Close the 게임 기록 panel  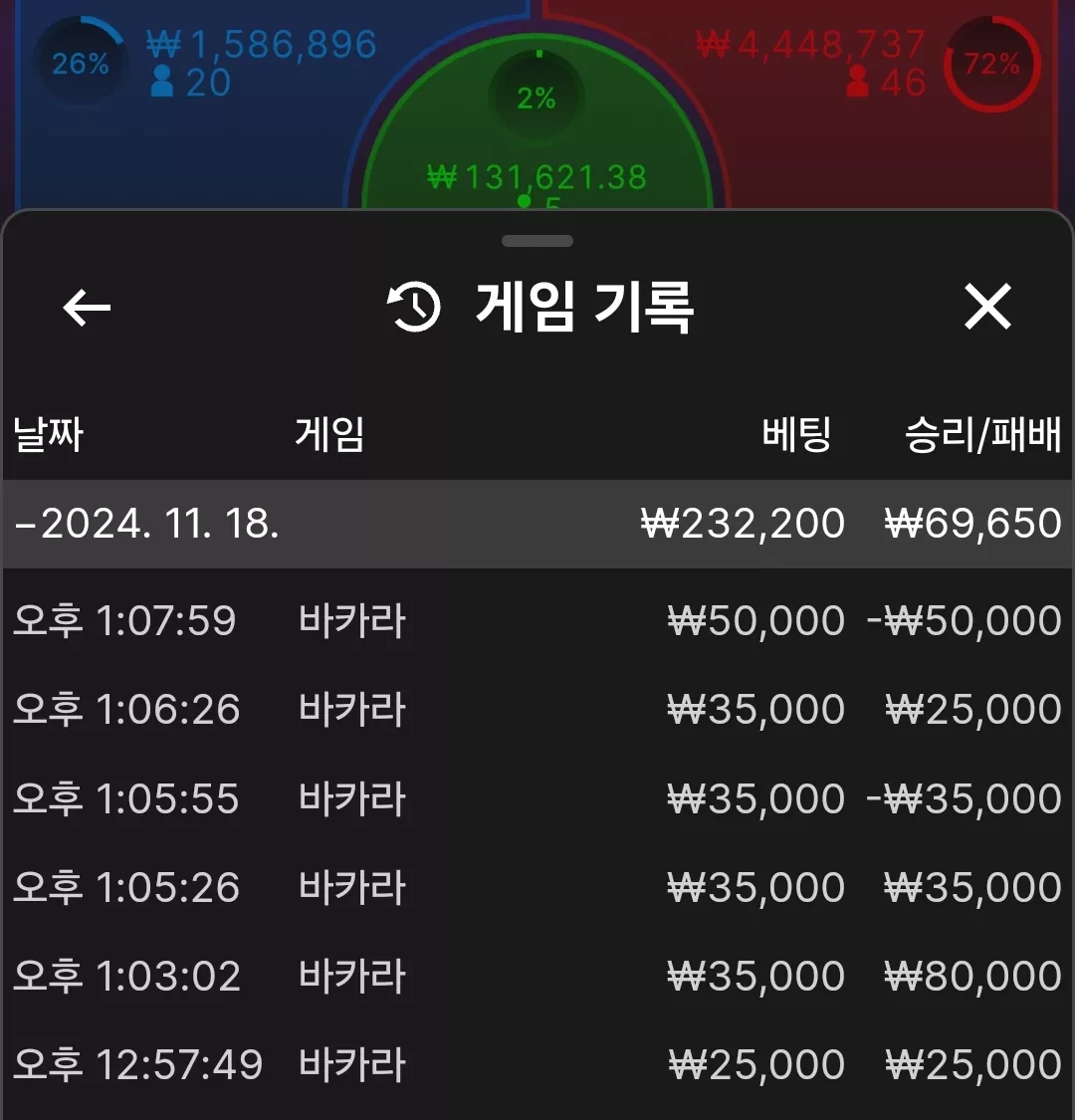point(987,307)
